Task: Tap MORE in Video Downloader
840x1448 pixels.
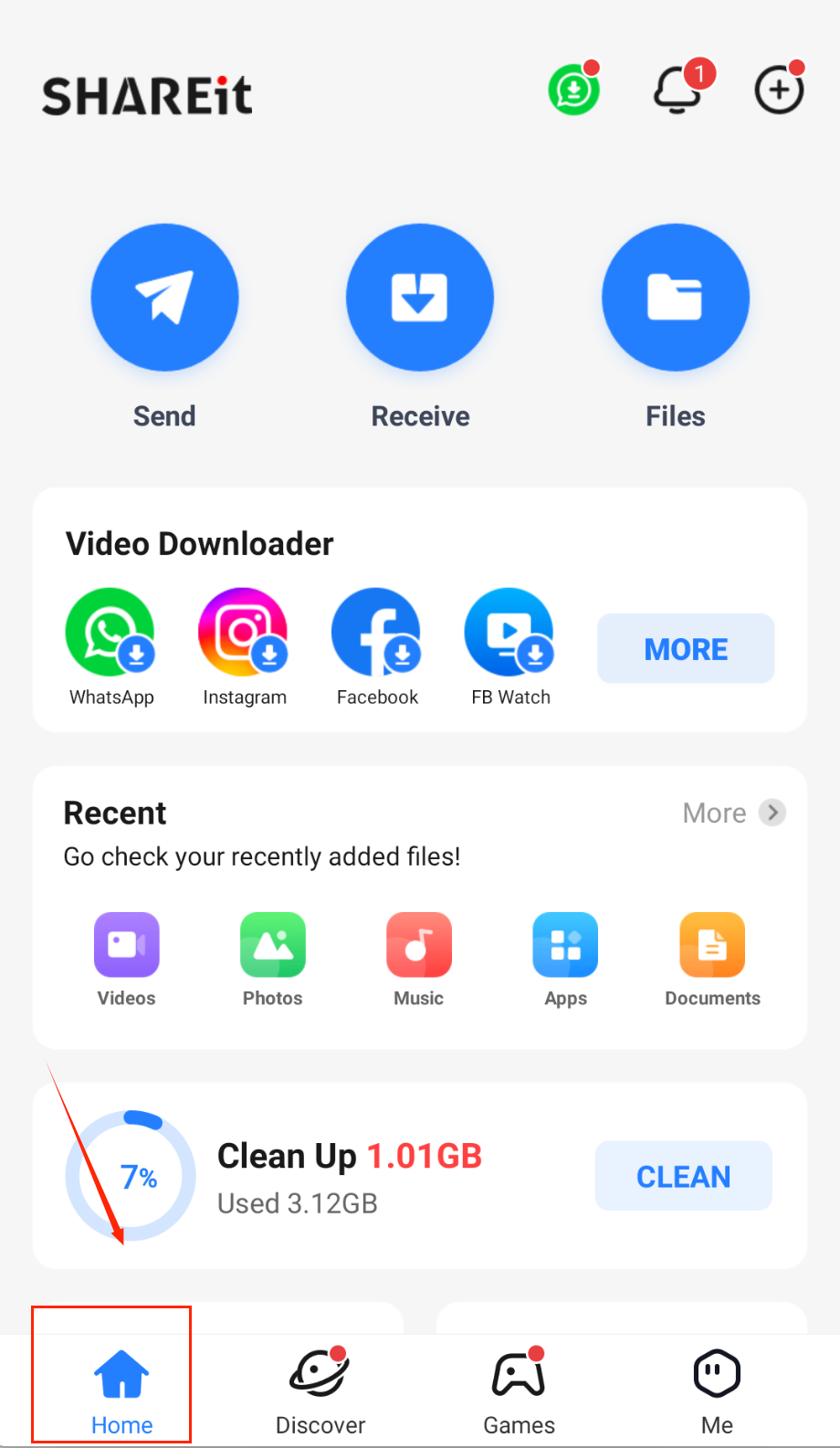Action: [x=686, y=649]
